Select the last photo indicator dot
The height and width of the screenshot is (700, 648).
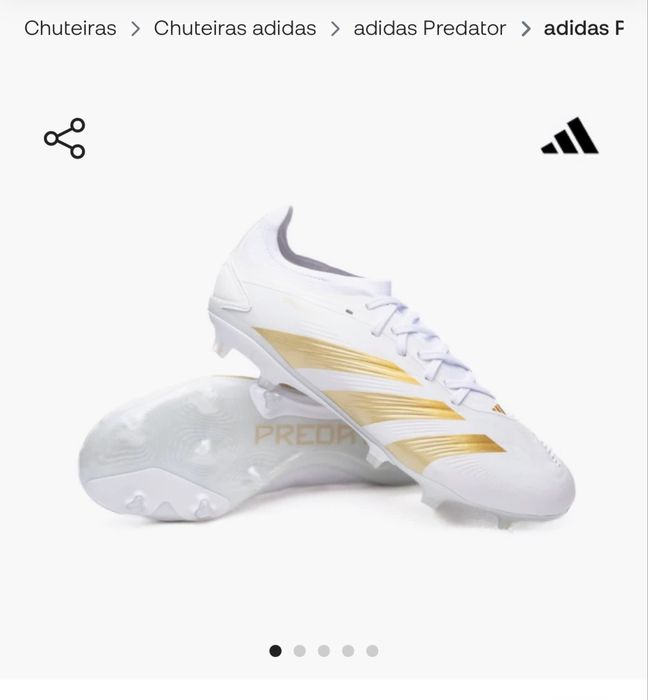point(372,651)
